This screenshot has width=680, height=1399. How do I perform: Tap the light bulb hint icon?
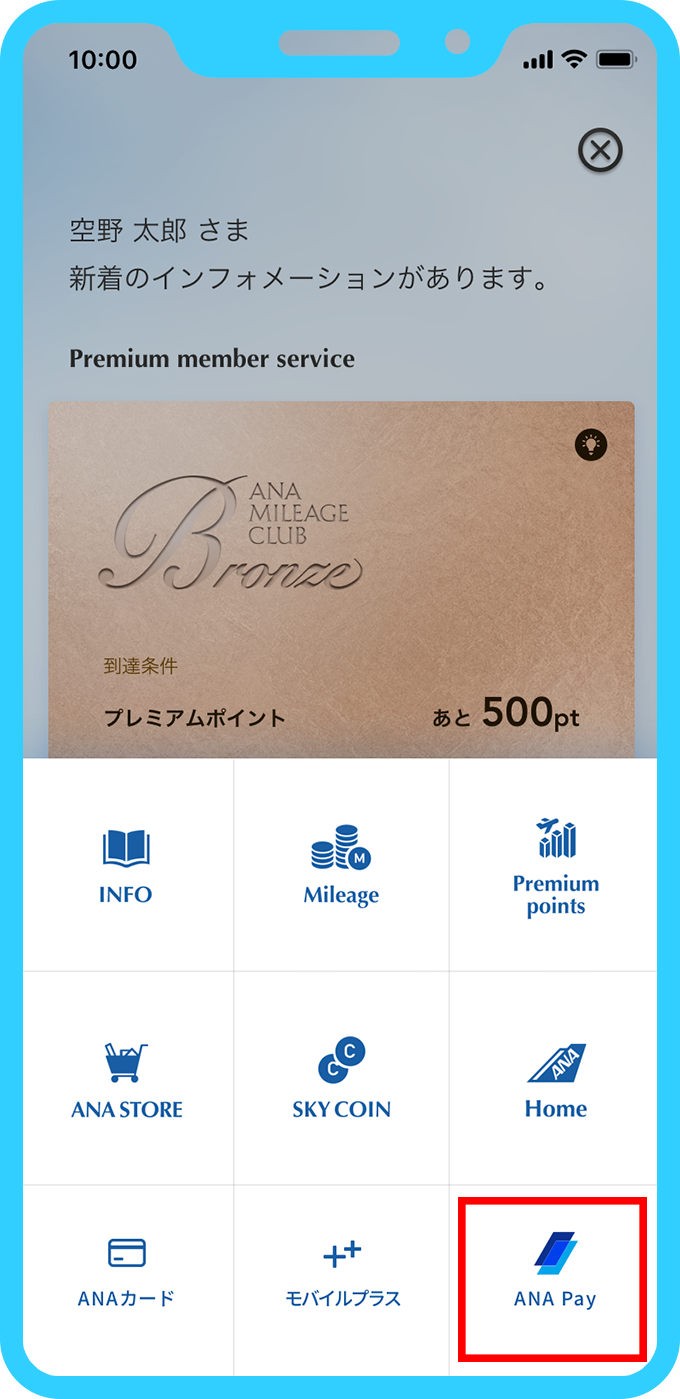[x=591, y=445]
